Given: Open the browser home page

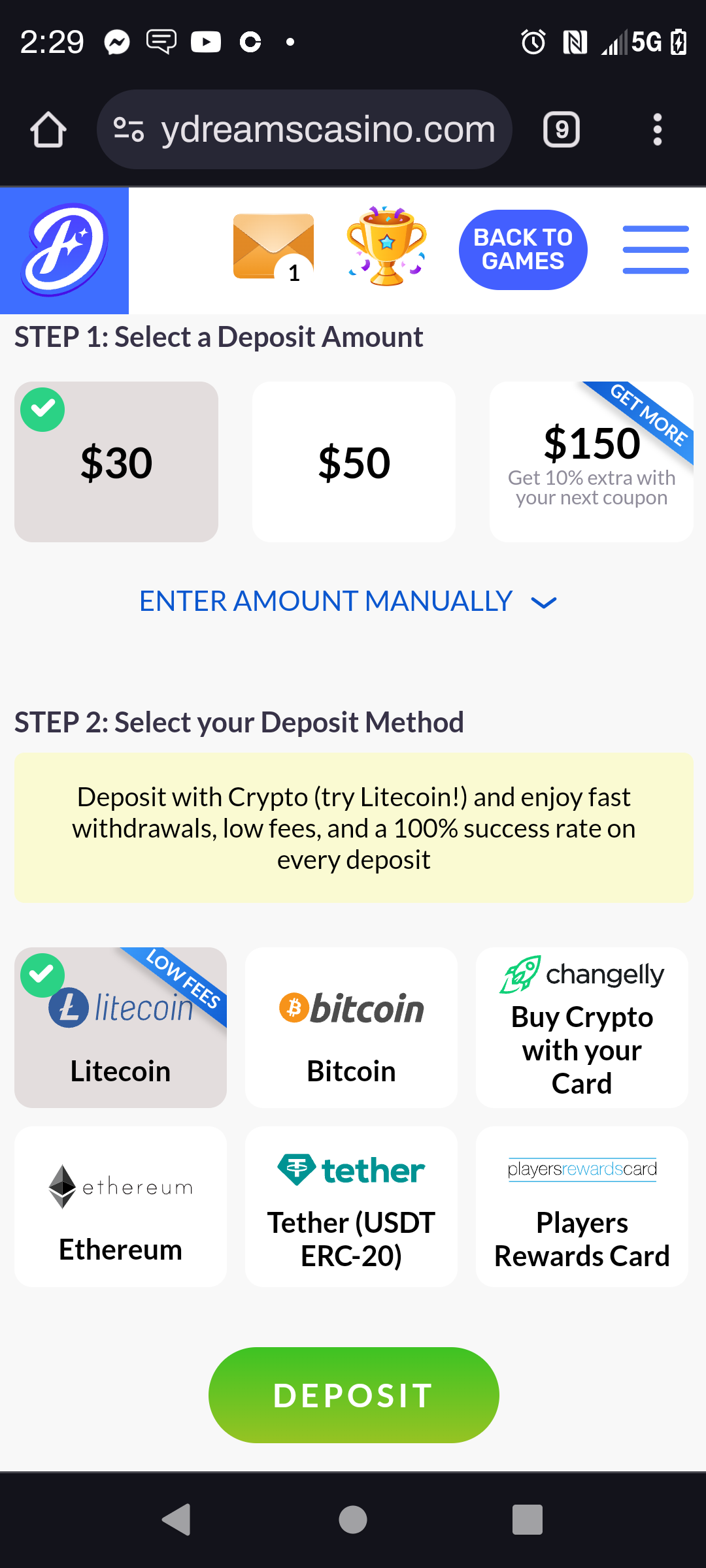Looking at the screenshot, I should click(48, 129).
